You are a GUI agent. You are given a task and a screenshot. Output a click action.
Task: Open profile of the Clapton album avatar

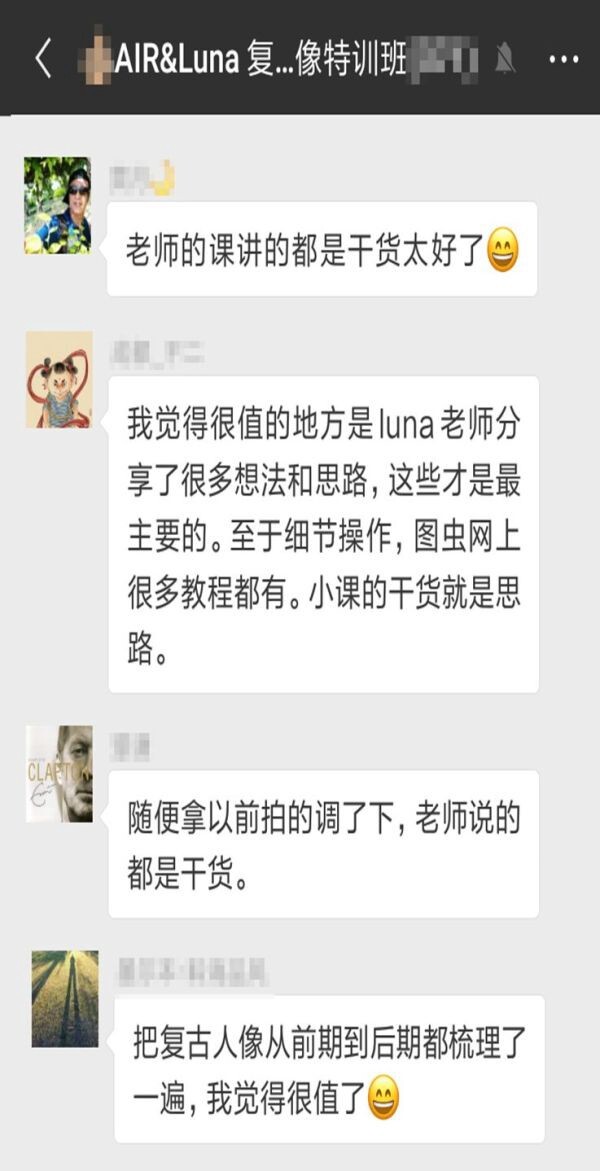(x=59, y=775)
